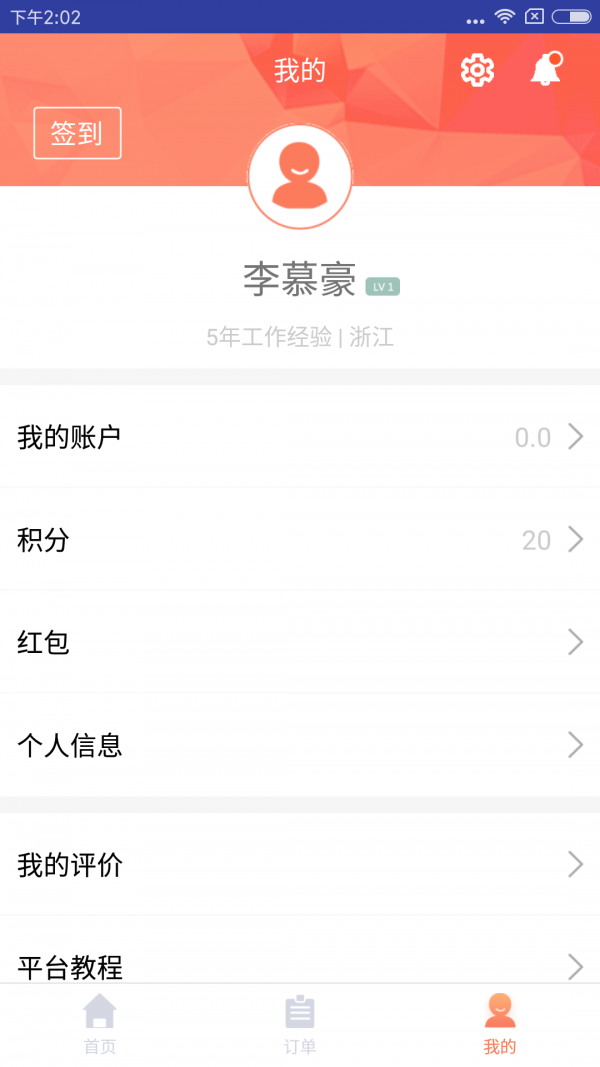Open the settings gear icon

tap(477, 70)
